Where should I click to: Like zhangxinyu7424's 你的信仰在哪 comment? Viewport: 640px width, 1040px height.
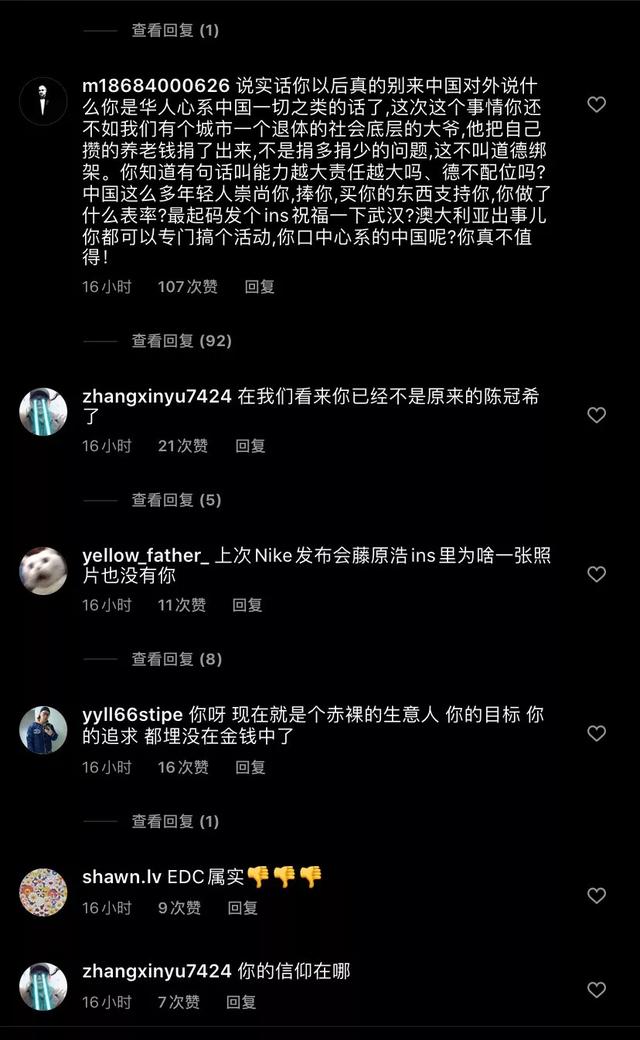point(596,990)
